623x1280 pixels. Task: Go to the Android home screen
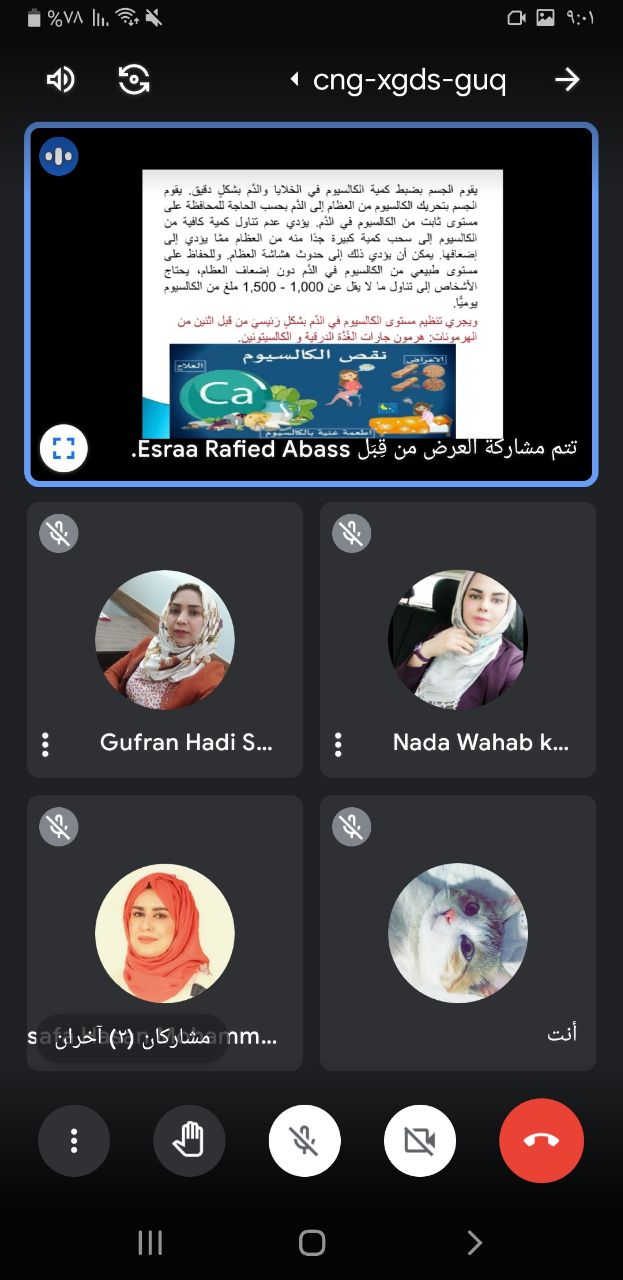(312, 1243)
